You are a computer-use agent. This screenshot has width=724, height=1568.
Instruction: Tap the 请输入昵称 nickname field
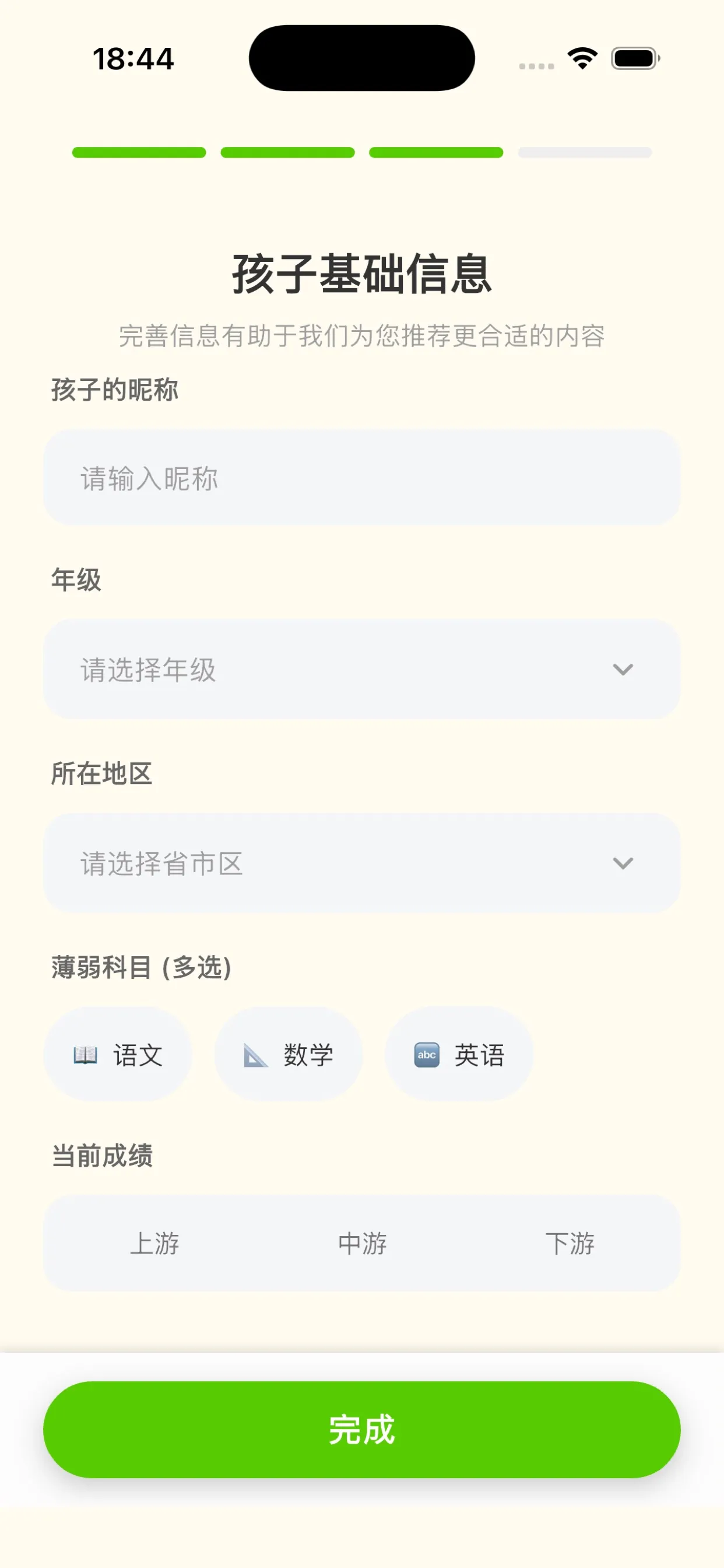pos(361,478)
